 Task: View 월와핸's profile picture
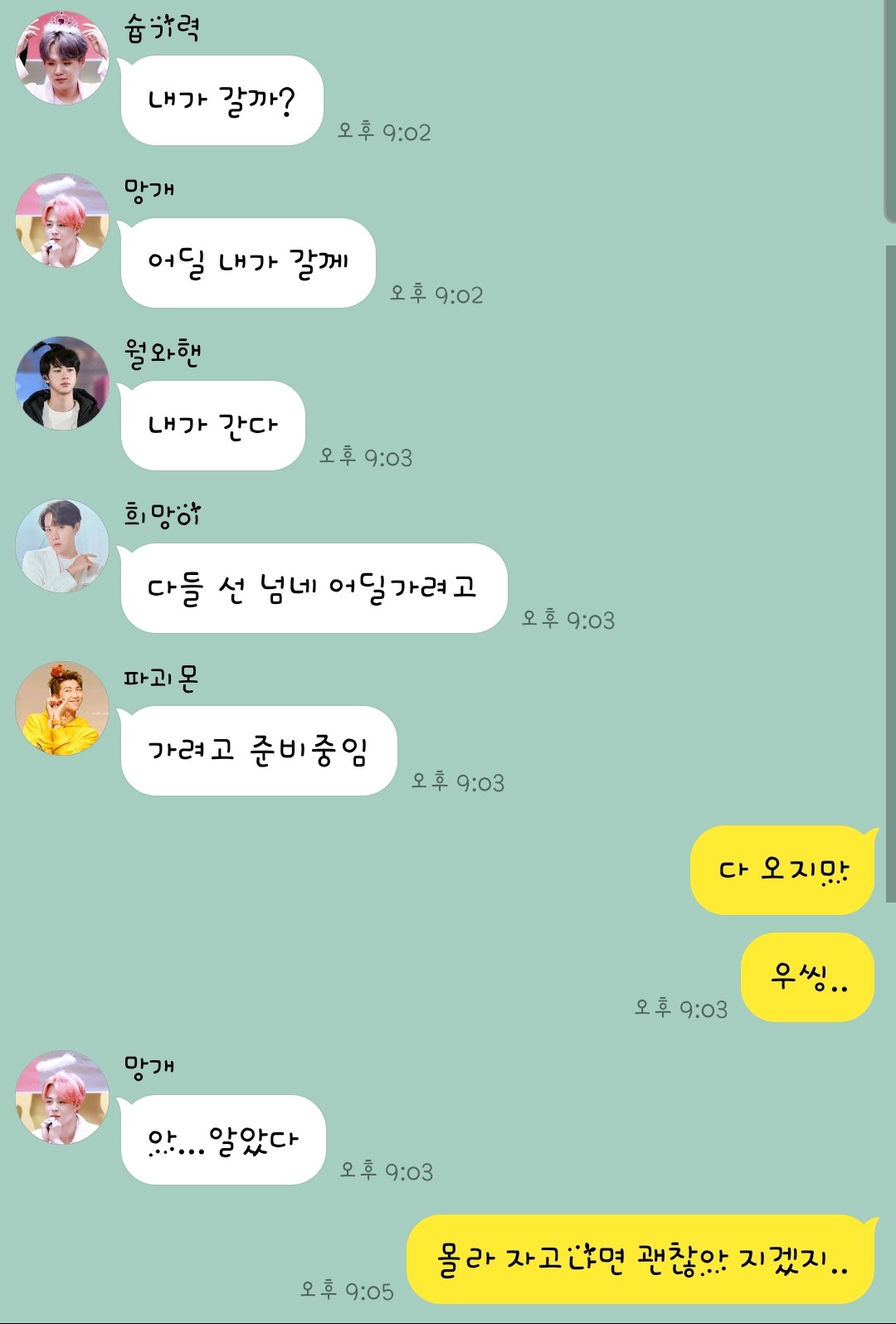click(62, 383)
